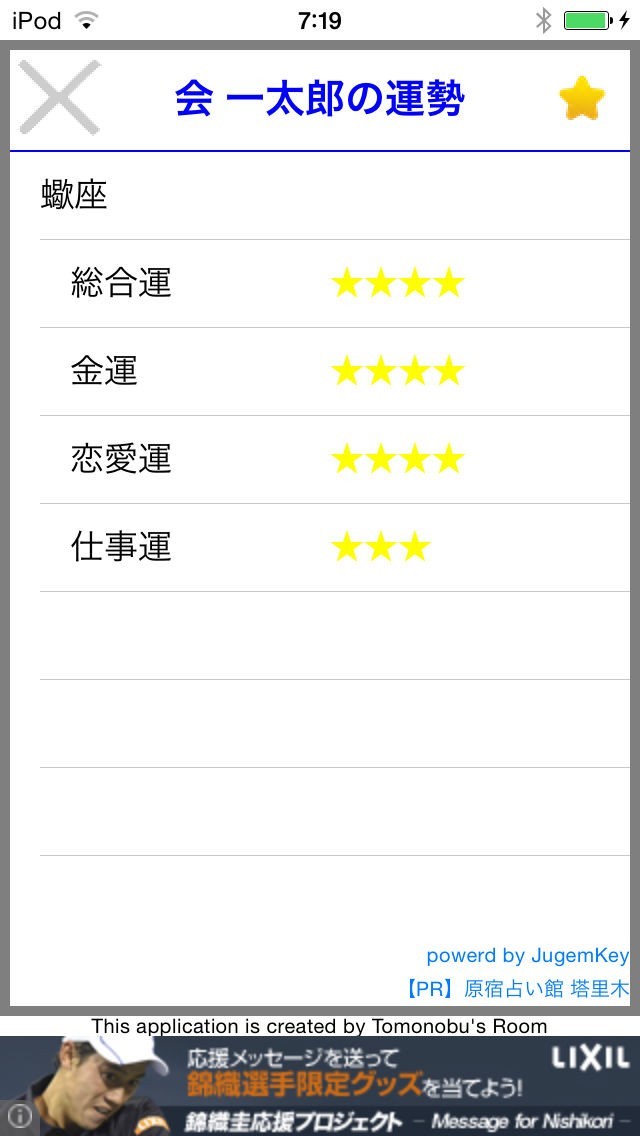Close the 会 一太郎の運勢 fortune screen
Image resolution: width=640 pixels, height=1136 pixels.
click(60, 98)
